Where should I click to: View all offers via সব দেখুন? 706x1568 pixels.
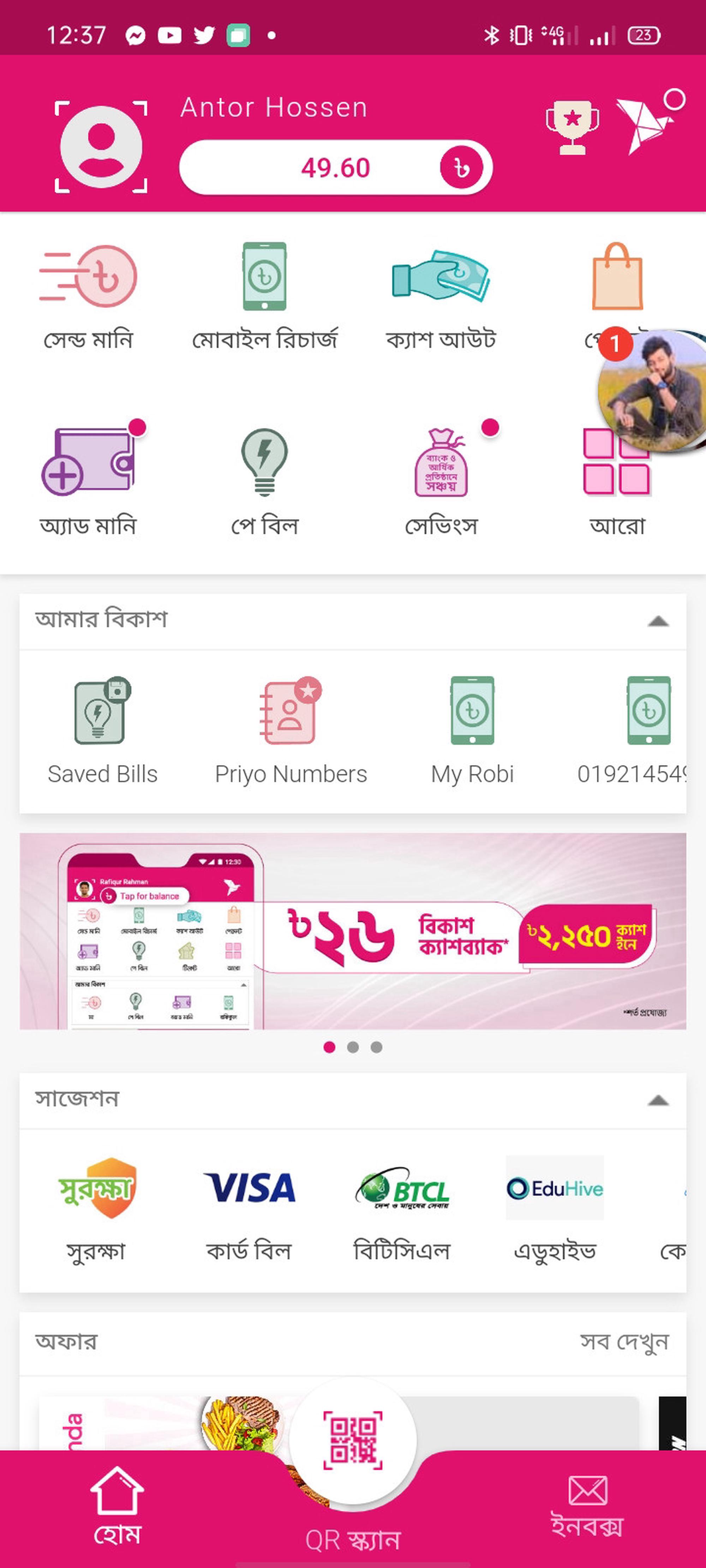click(624, 1341)
